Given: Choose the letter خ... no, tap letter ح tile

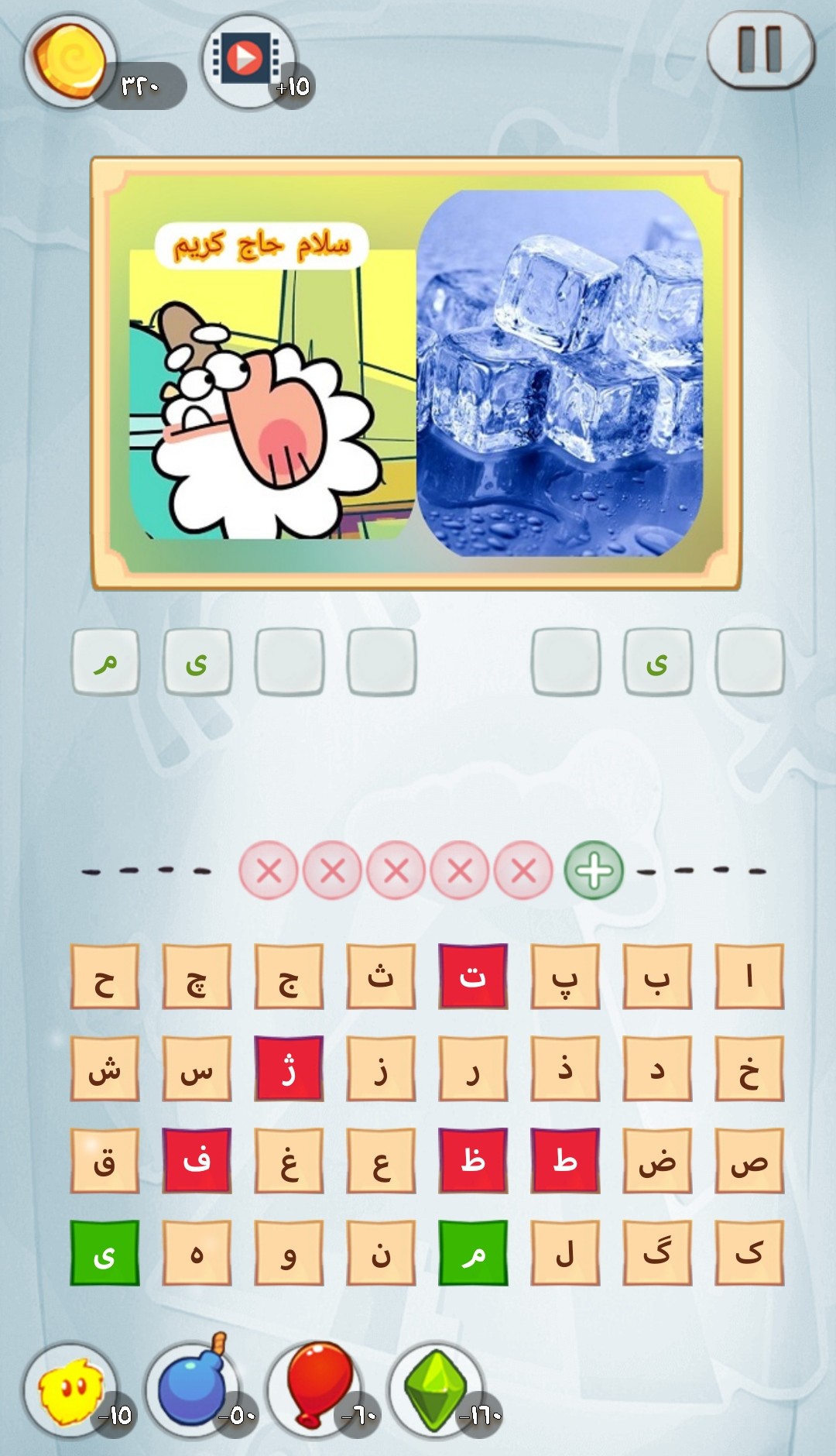Looking at the screenshot, I should coord(104,977).
